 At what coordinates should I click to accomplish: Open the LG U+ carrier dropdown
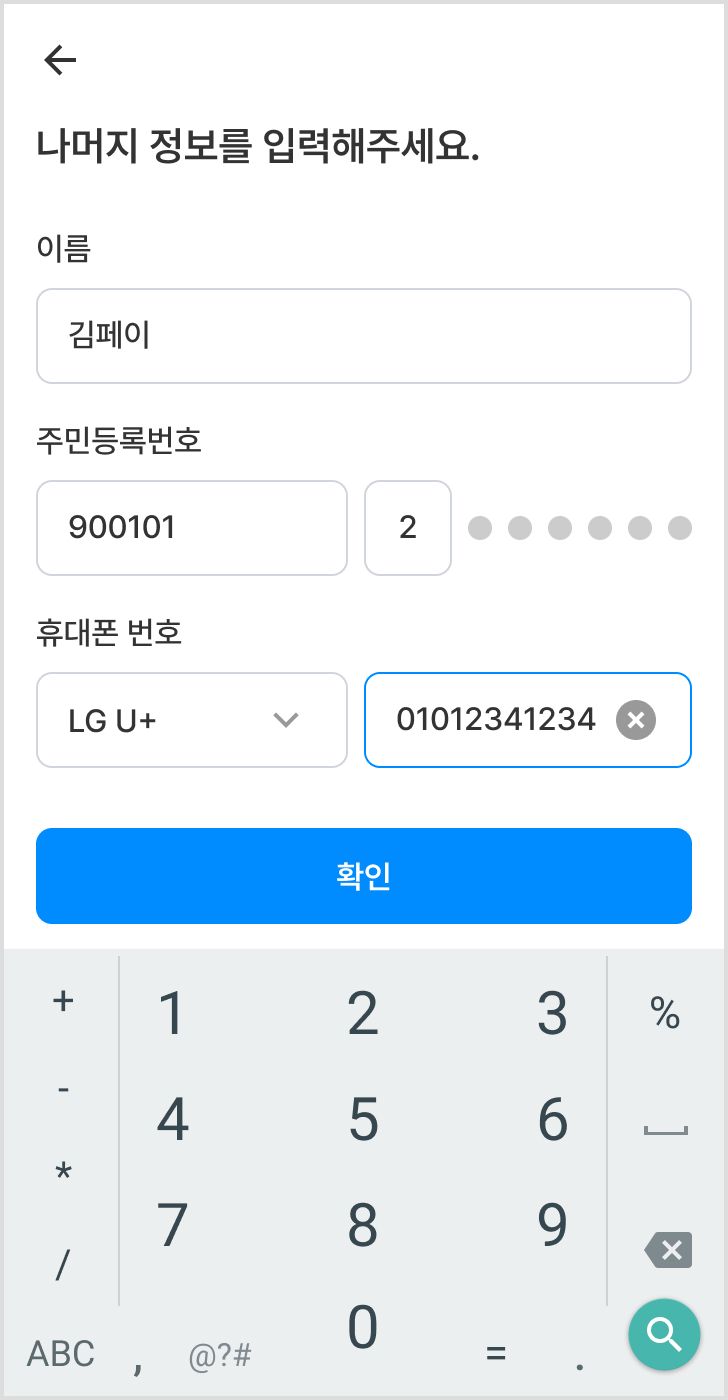coord(192,720)
